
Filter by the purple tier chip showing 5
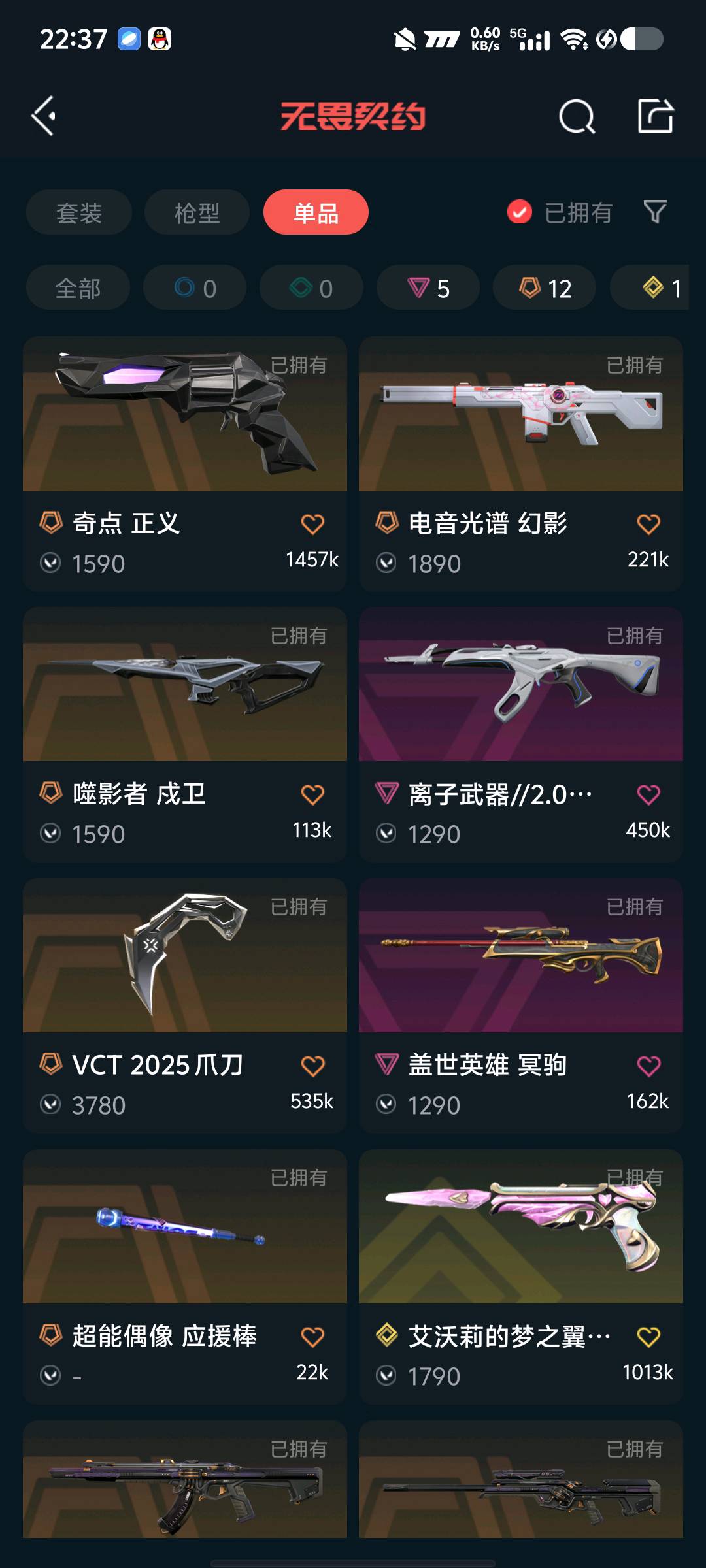click(x=428, y=287)
